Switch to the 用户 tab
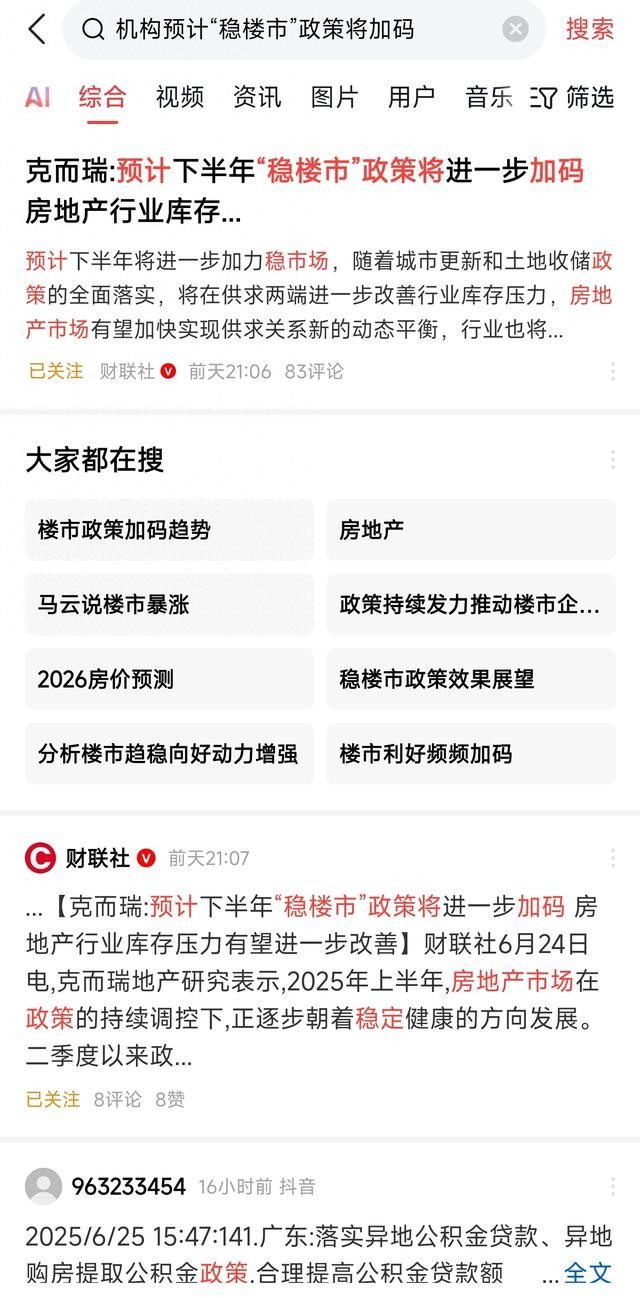This screenshot has height=1298, width=640. coord(411,97)
